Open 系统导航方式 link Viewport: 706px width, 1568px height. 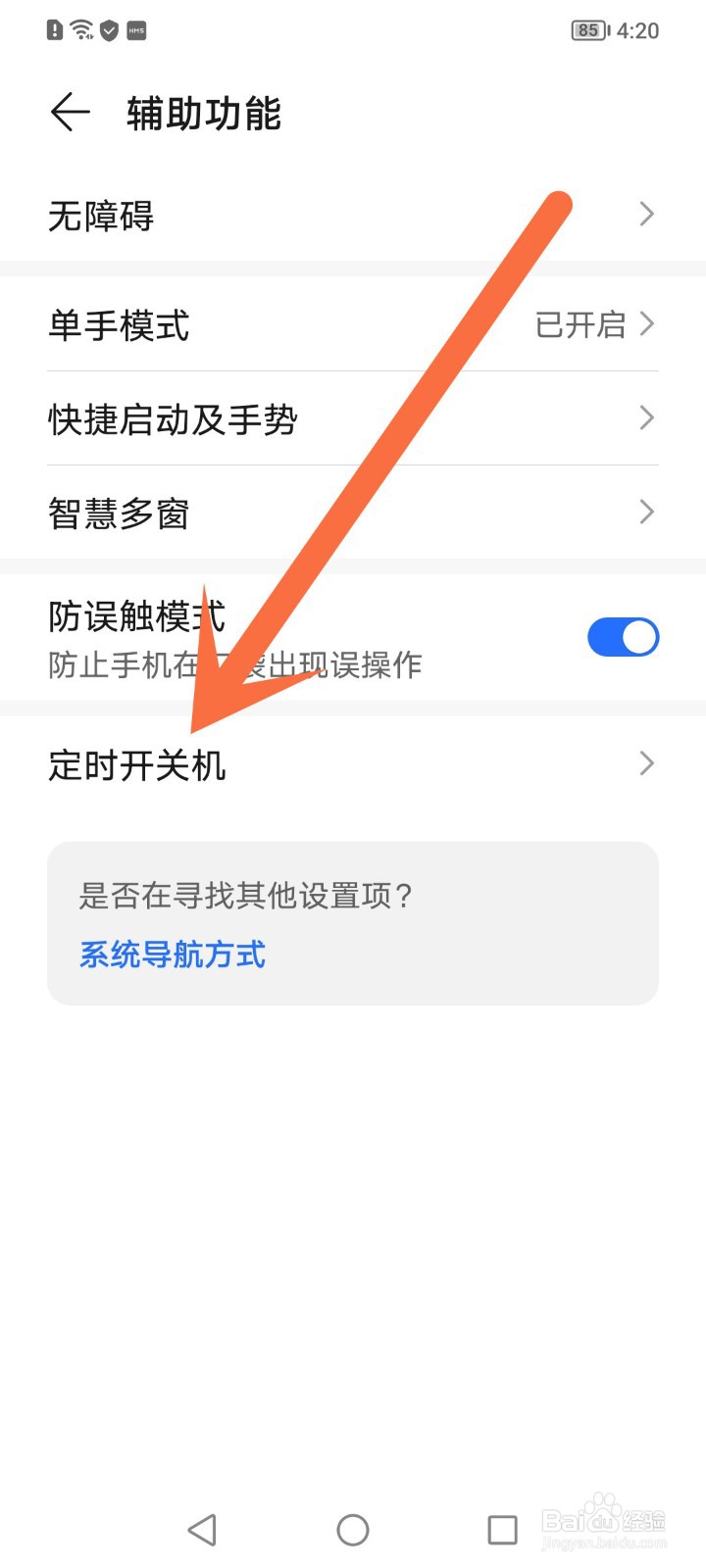point(171,955)
